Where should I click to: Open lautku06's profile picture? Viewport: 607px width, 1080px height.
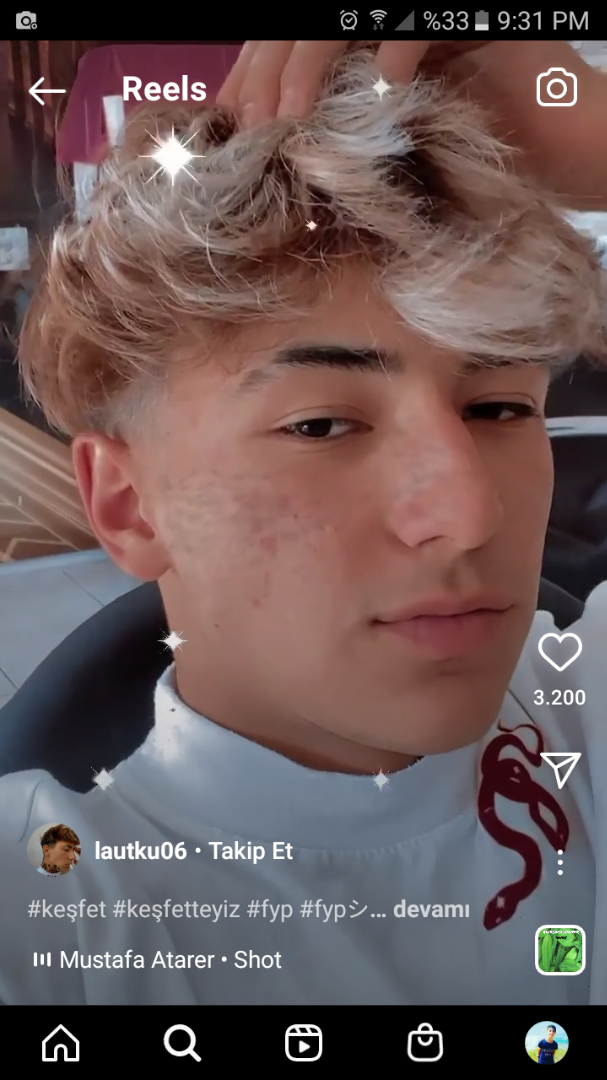point(54,850)
